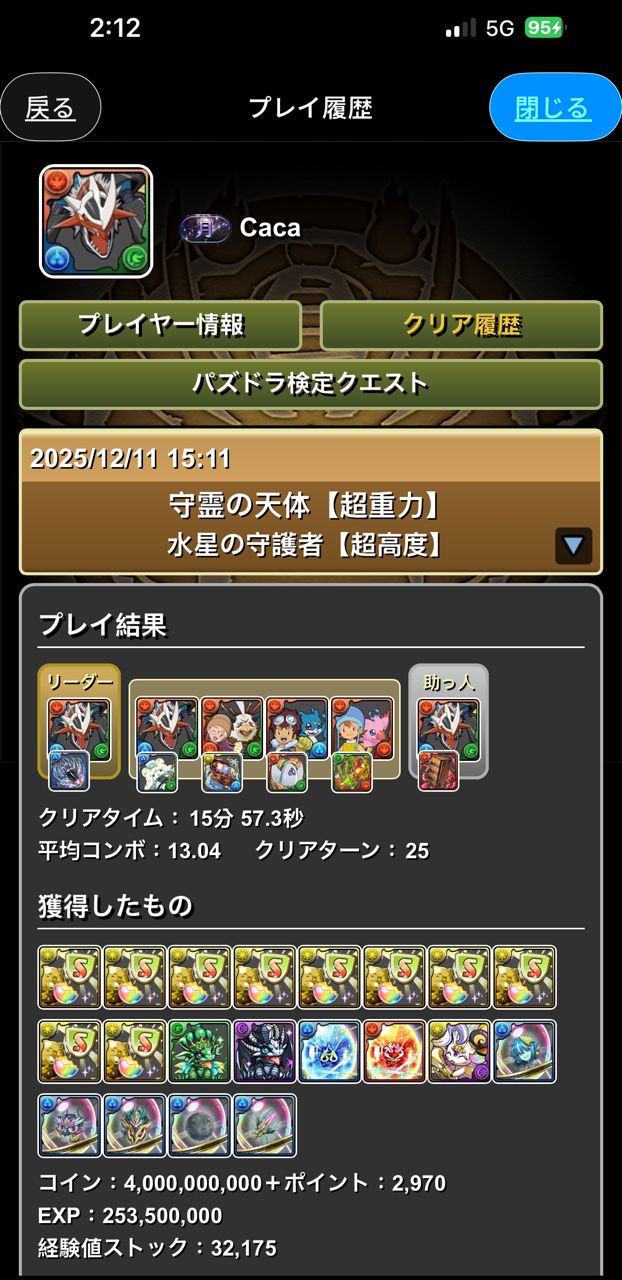This screenshot has height=1280, width=622.
Task: Tap the 戻る back button
Action: coord(51,108)
